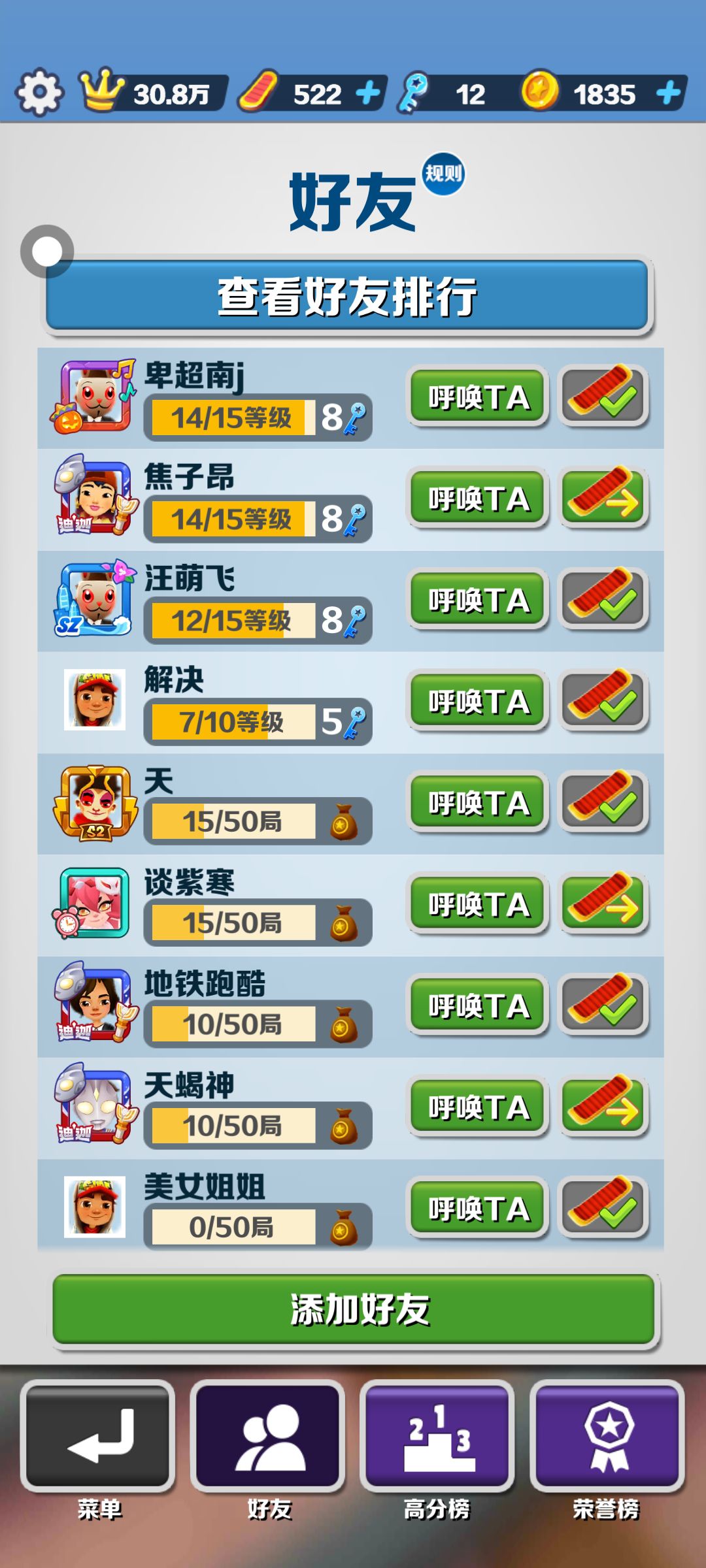Call 美女姐姐 using 呼唤TA
The width and height of the screenshot is (706, 1568).
pyautogui.click(x=478, y=1208)
